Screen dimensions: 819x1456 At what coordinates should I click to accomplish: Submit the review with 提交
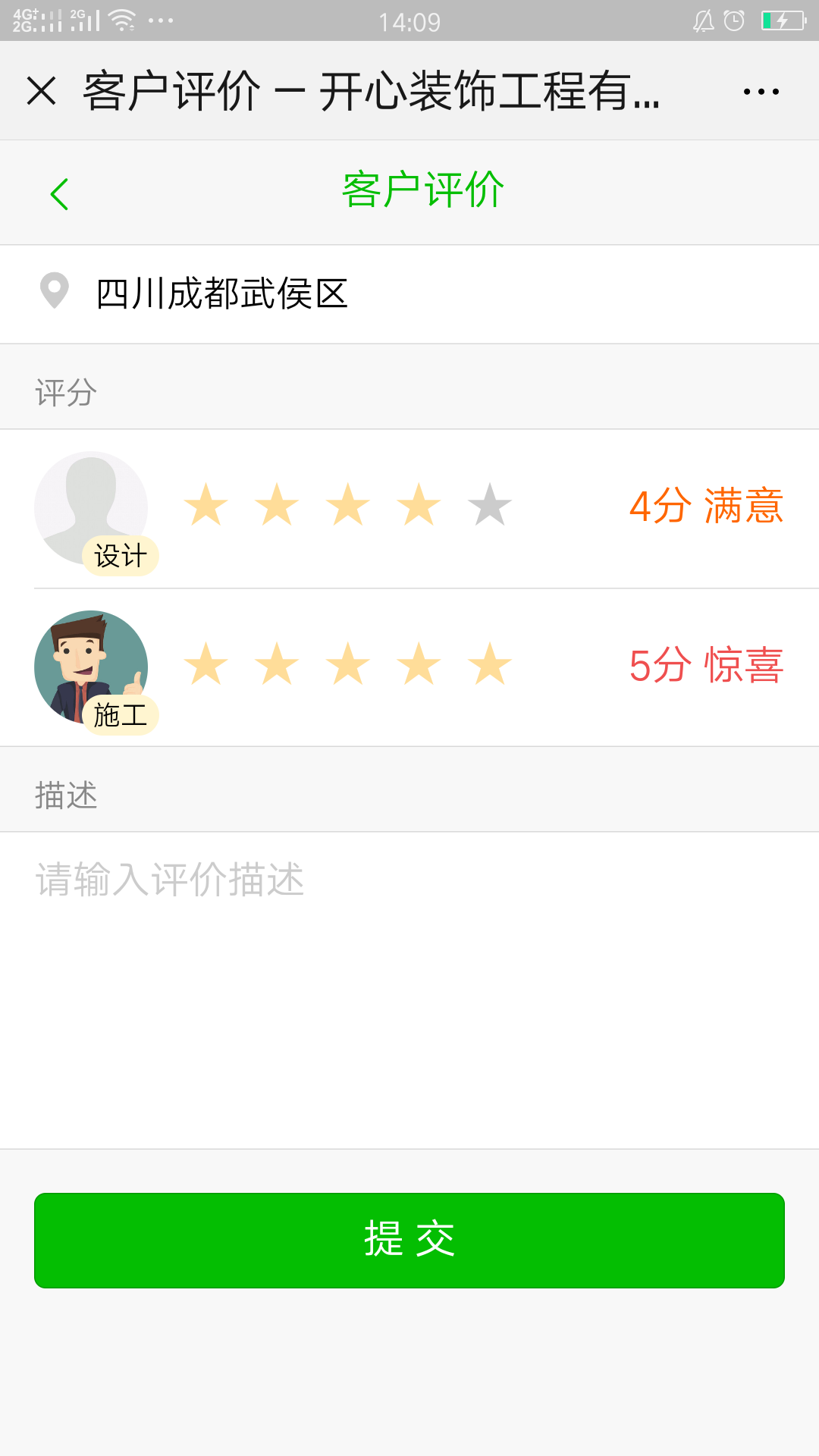(409, 1241)
